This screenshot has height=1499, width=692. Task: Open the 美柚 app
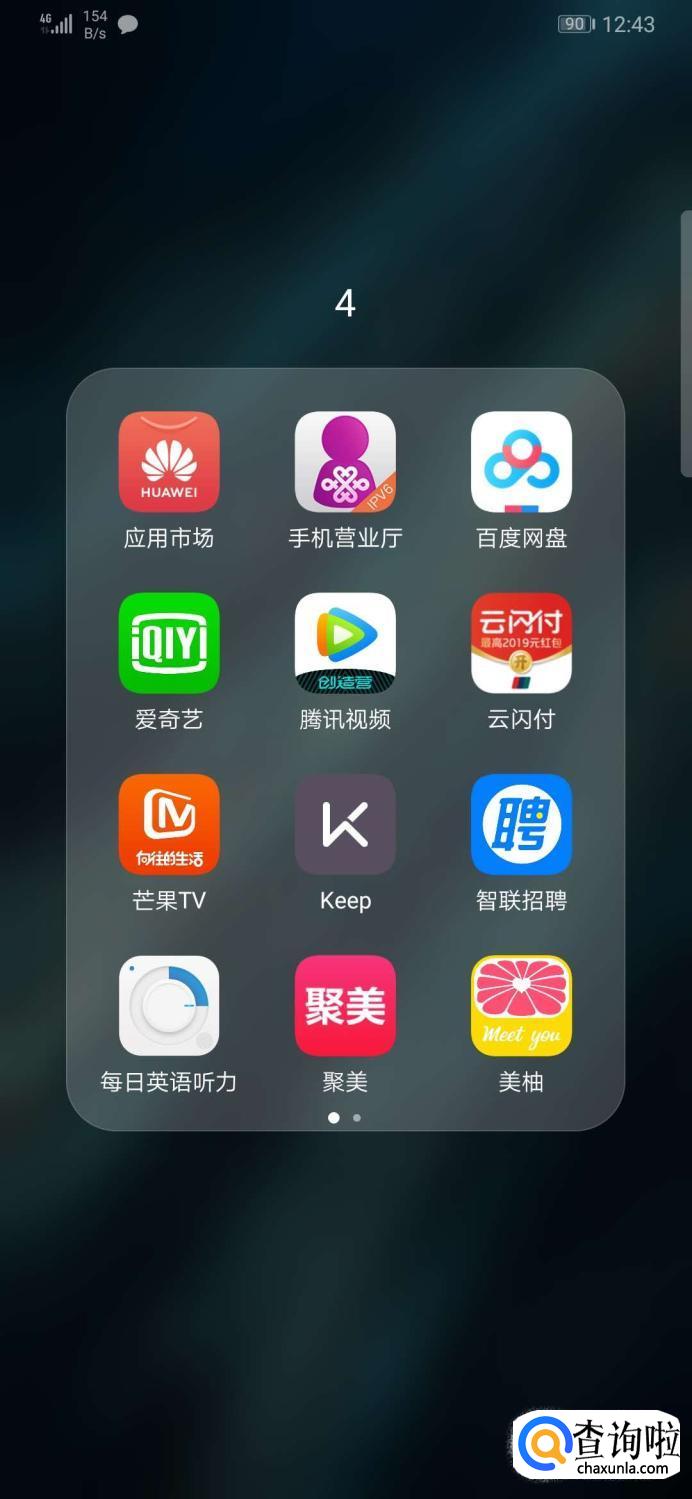click(x=521, y=1005)
